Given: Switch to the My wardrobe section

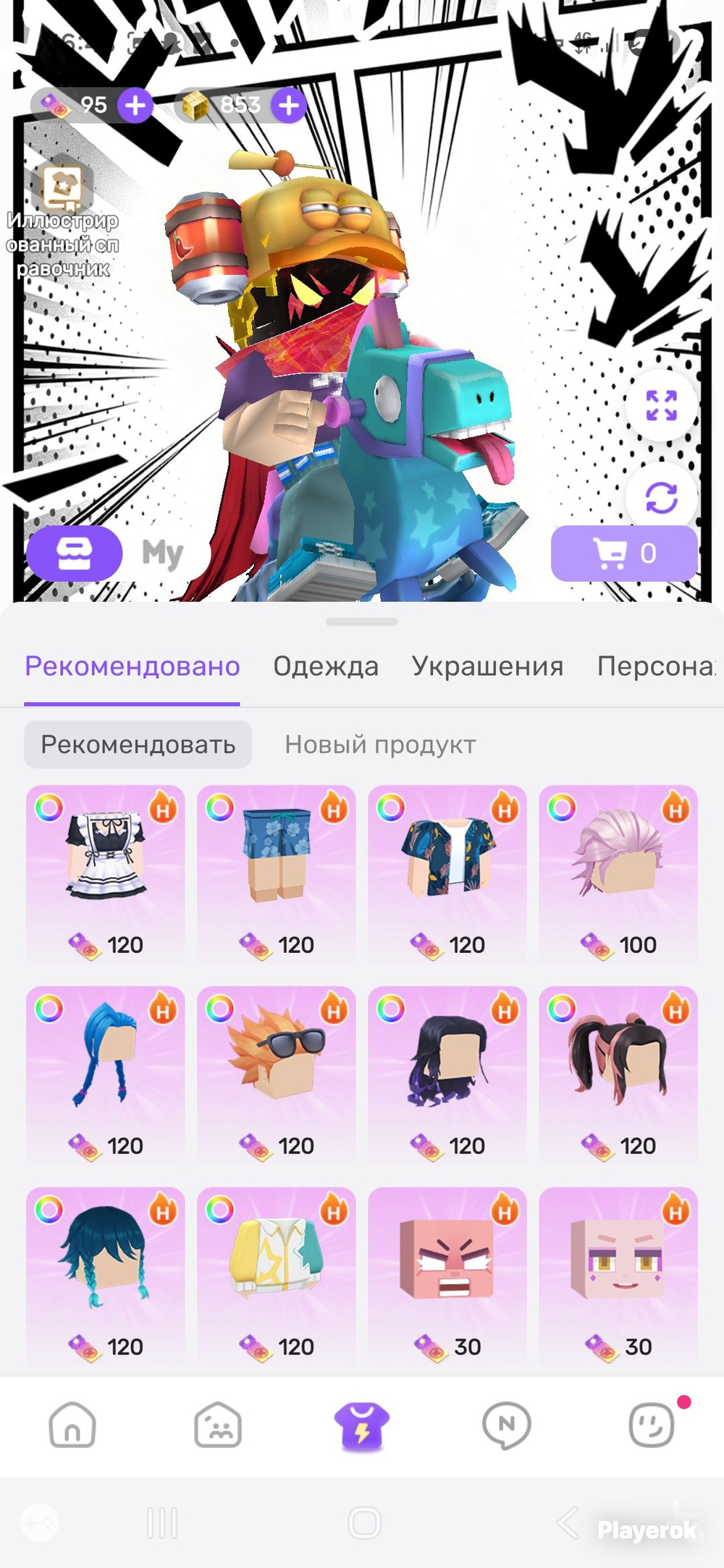Looking at the screenshot, I should coord(162,554).
